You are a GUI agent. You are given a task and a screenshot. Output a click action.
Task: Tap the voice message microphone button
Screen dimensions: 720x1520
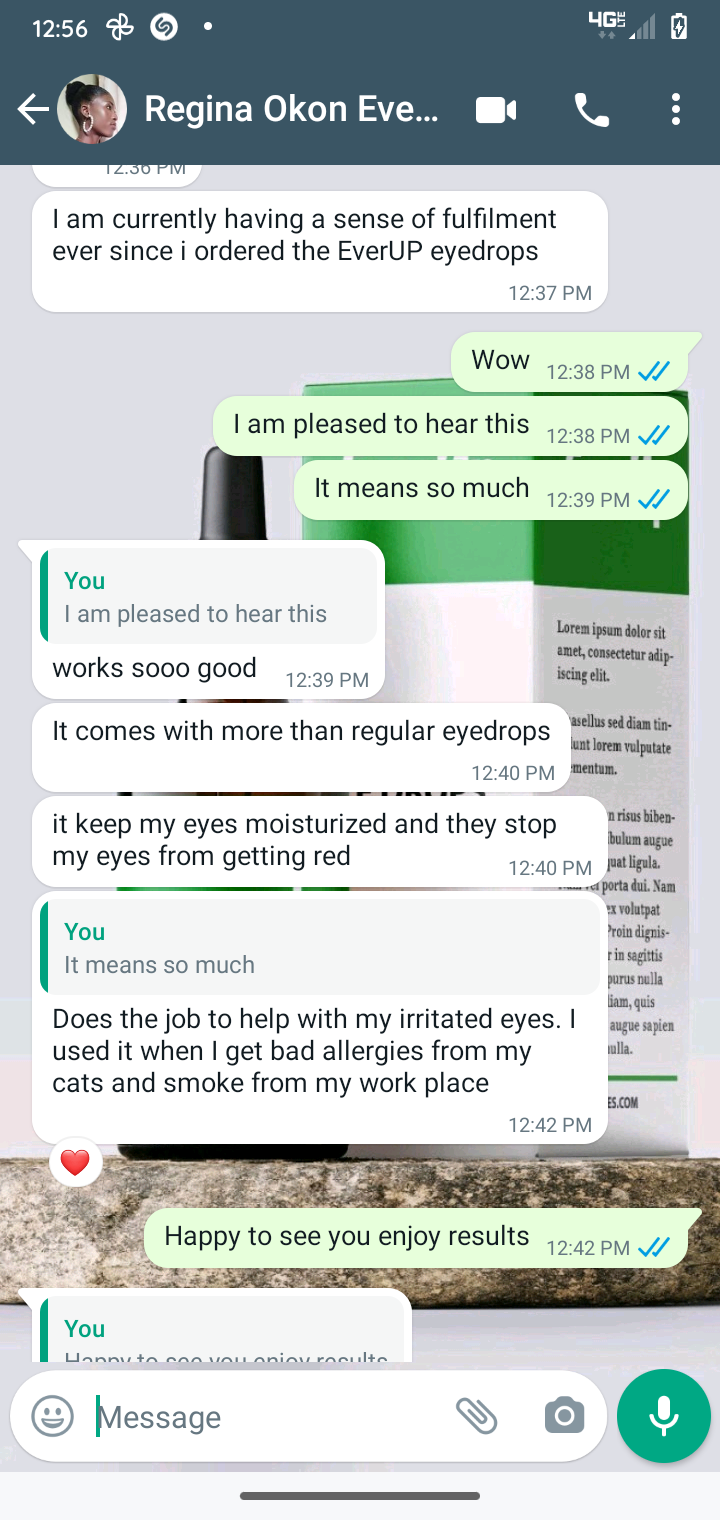pos(663,1416)
